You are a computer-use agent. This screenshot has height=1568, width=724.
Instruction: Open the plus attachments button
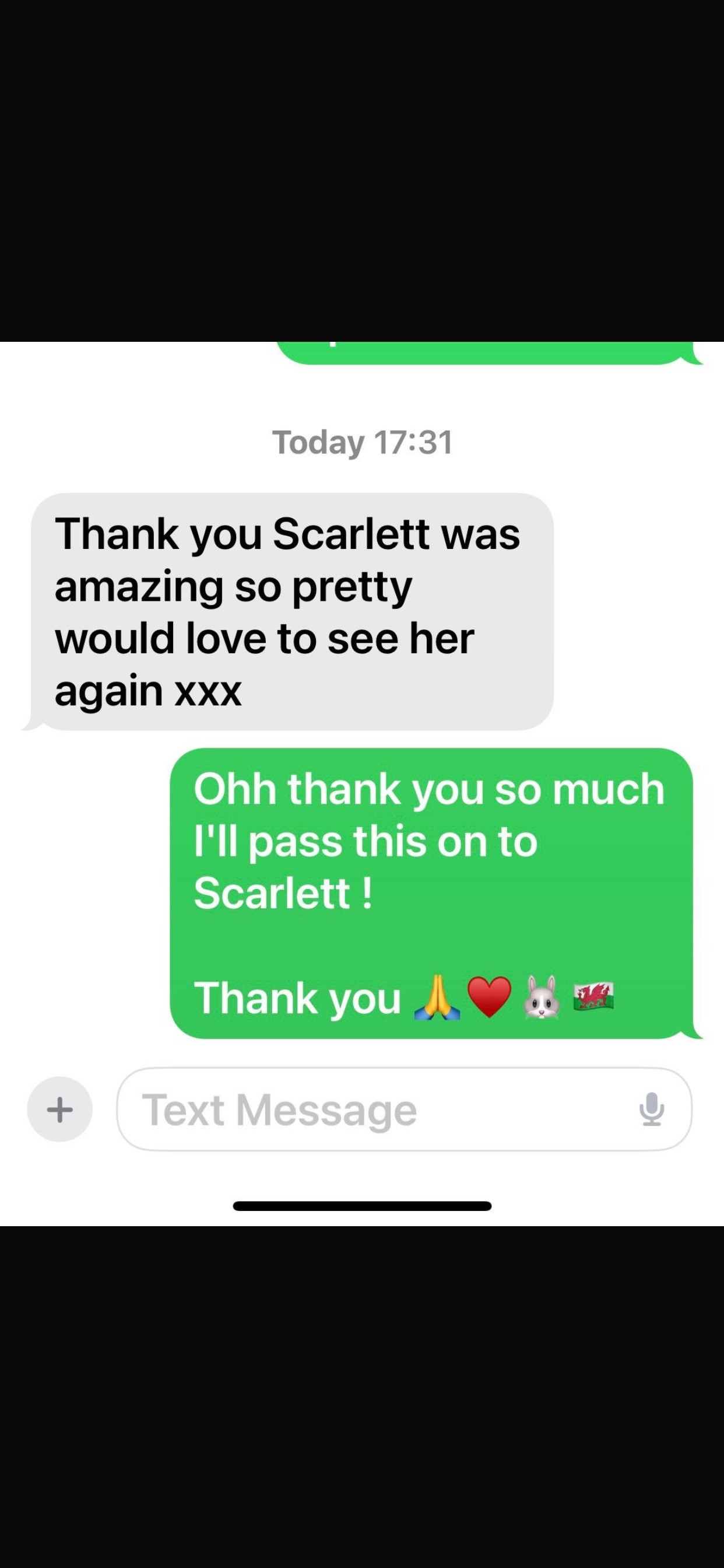tap(59, 1109)
